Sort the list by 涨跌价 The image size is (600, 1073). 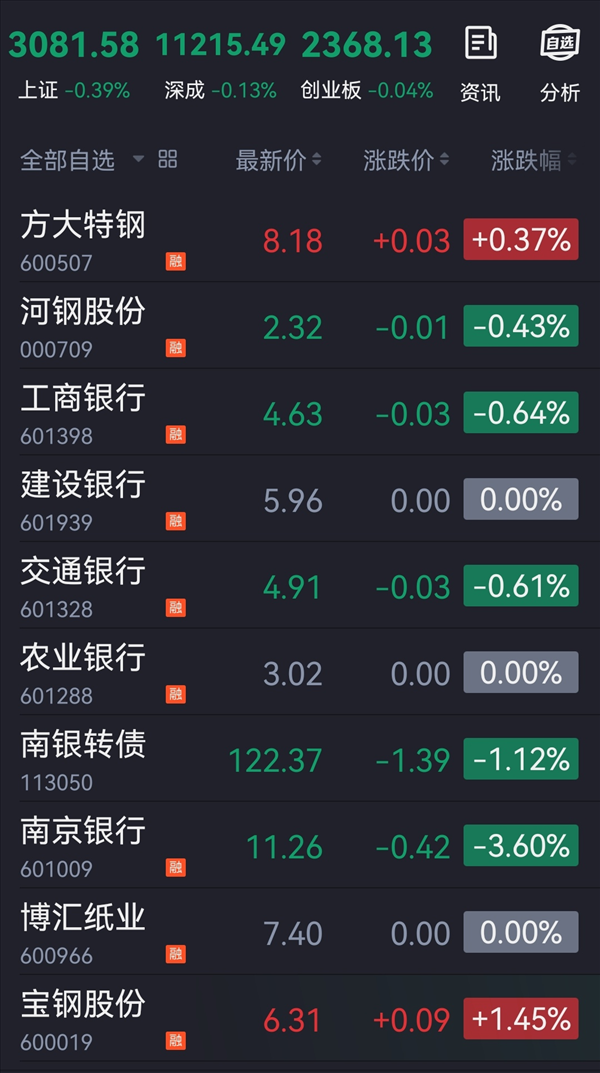point(406,161)
